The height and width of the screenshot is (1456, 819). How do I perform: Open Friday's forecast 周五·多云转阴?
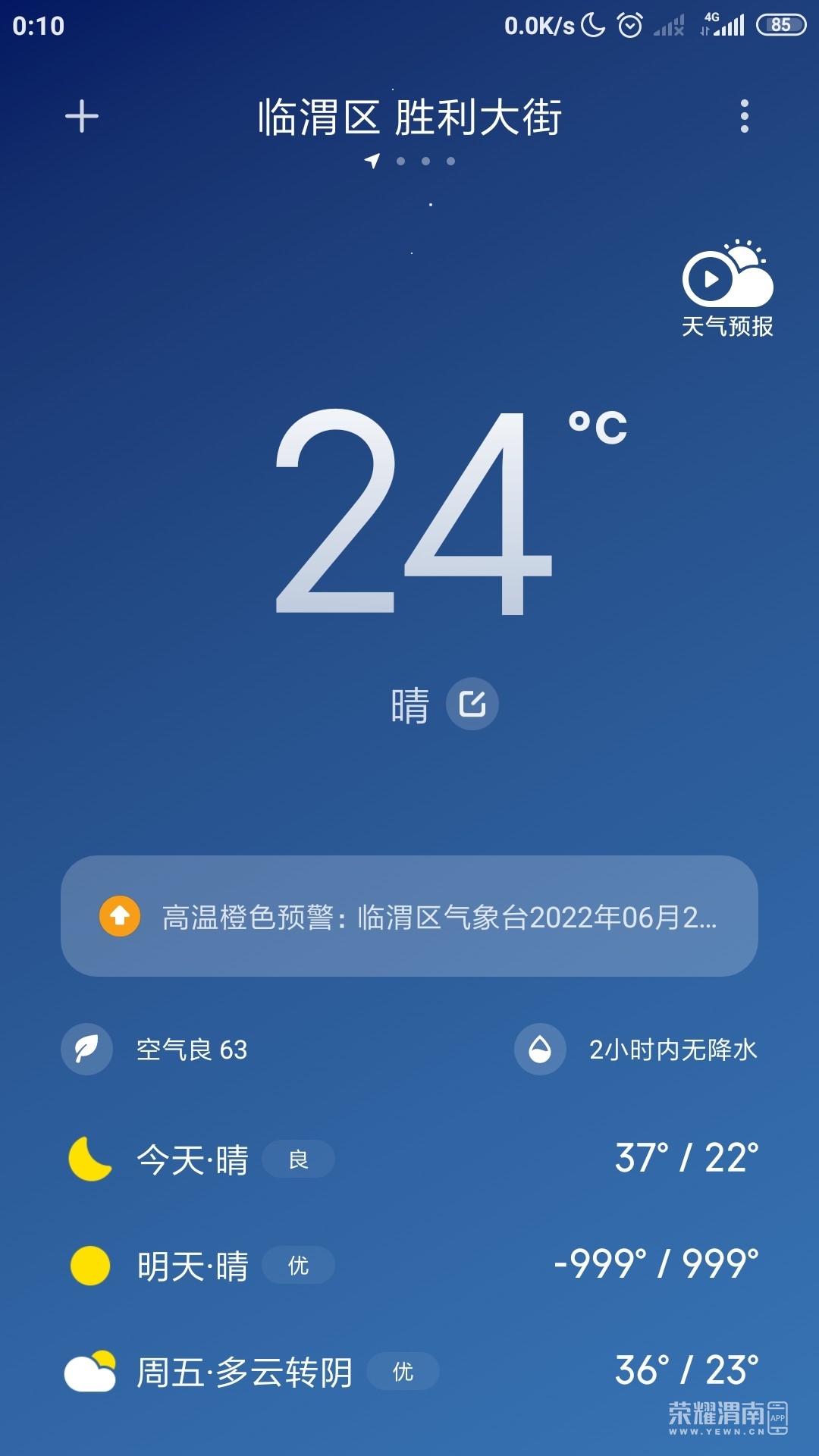point(409,1371)
